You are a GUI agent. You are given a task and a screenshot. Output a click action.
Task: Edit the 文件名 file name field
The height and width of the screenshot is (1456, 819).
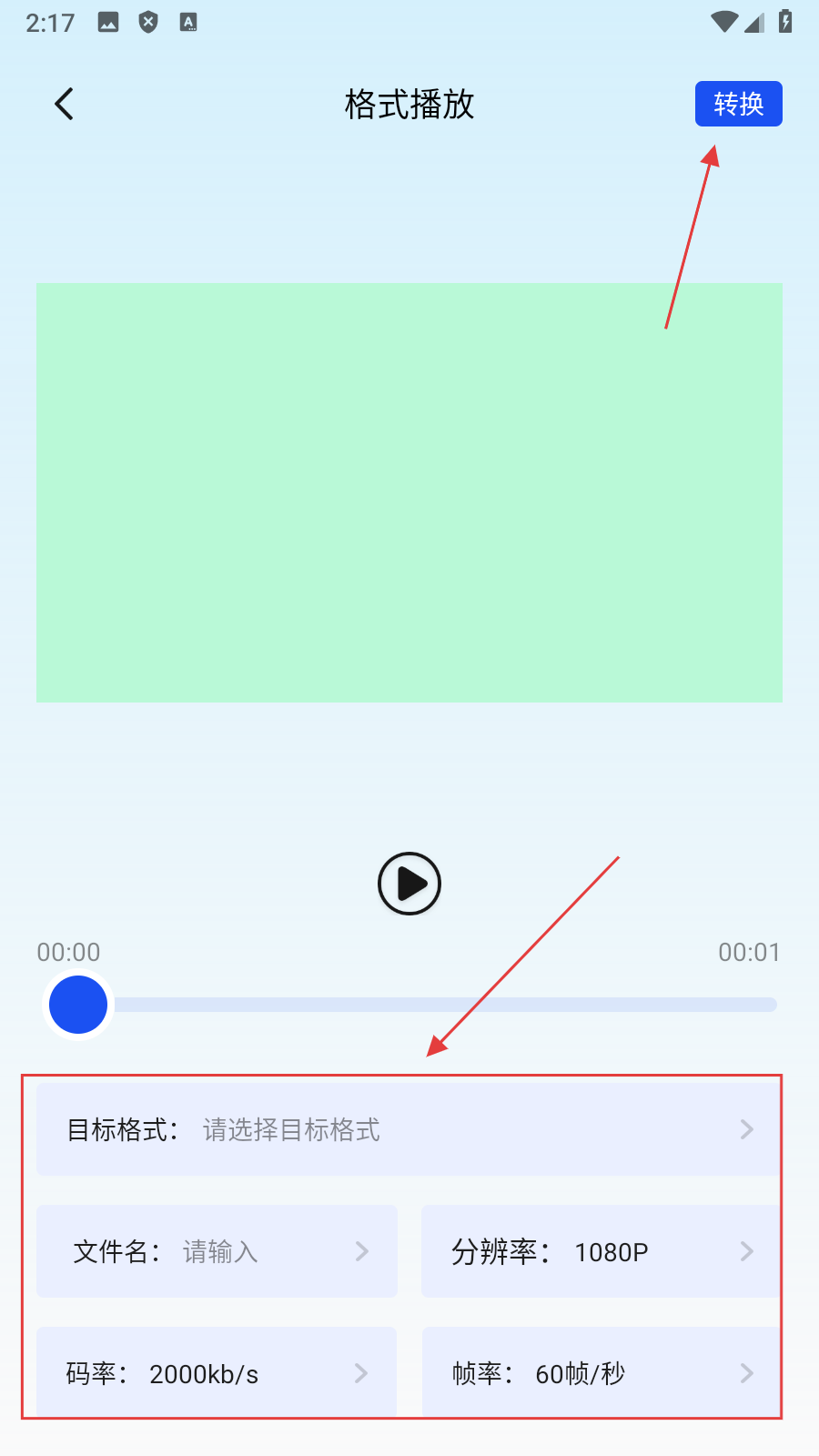coord(217,1251)
